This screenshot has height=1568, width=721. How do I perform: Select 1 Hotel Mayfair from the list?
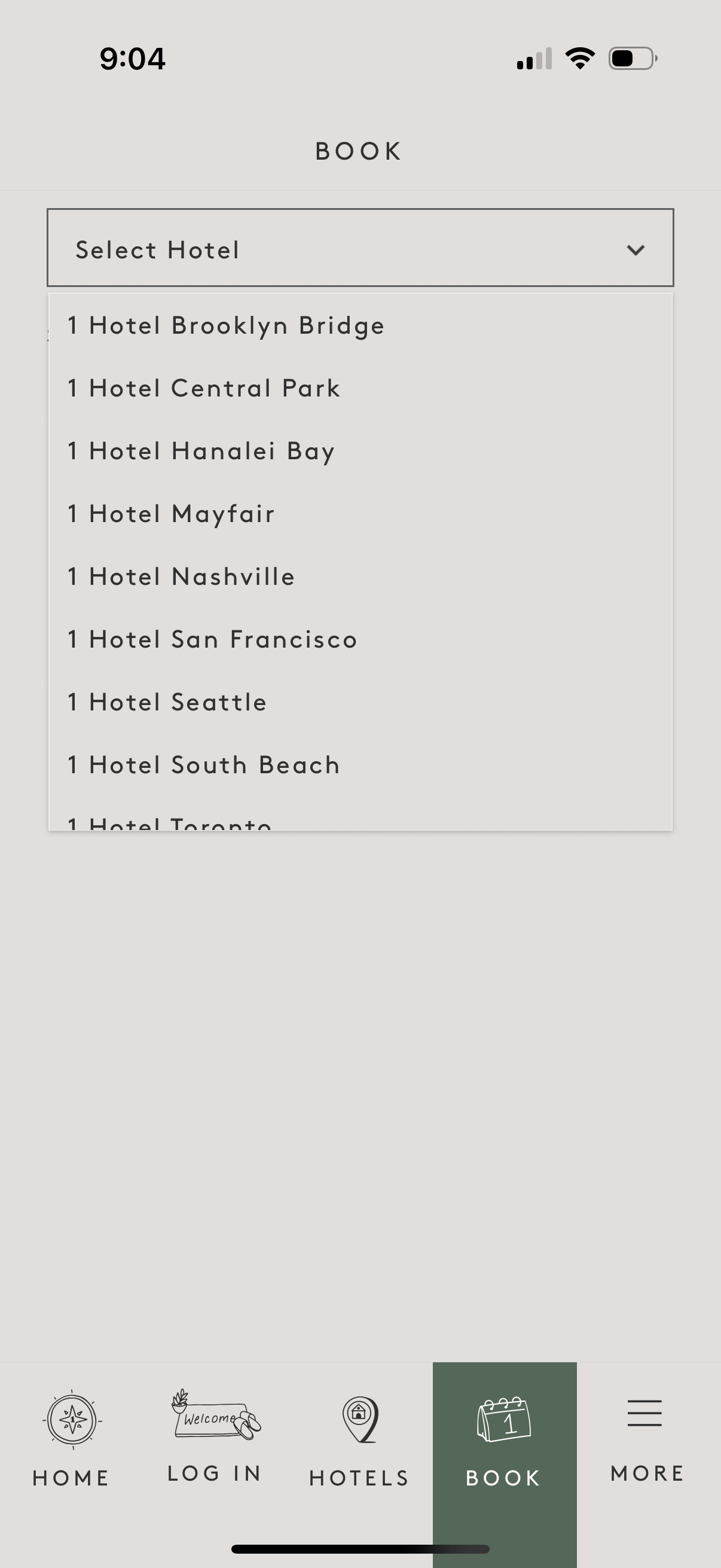point(171,513)
